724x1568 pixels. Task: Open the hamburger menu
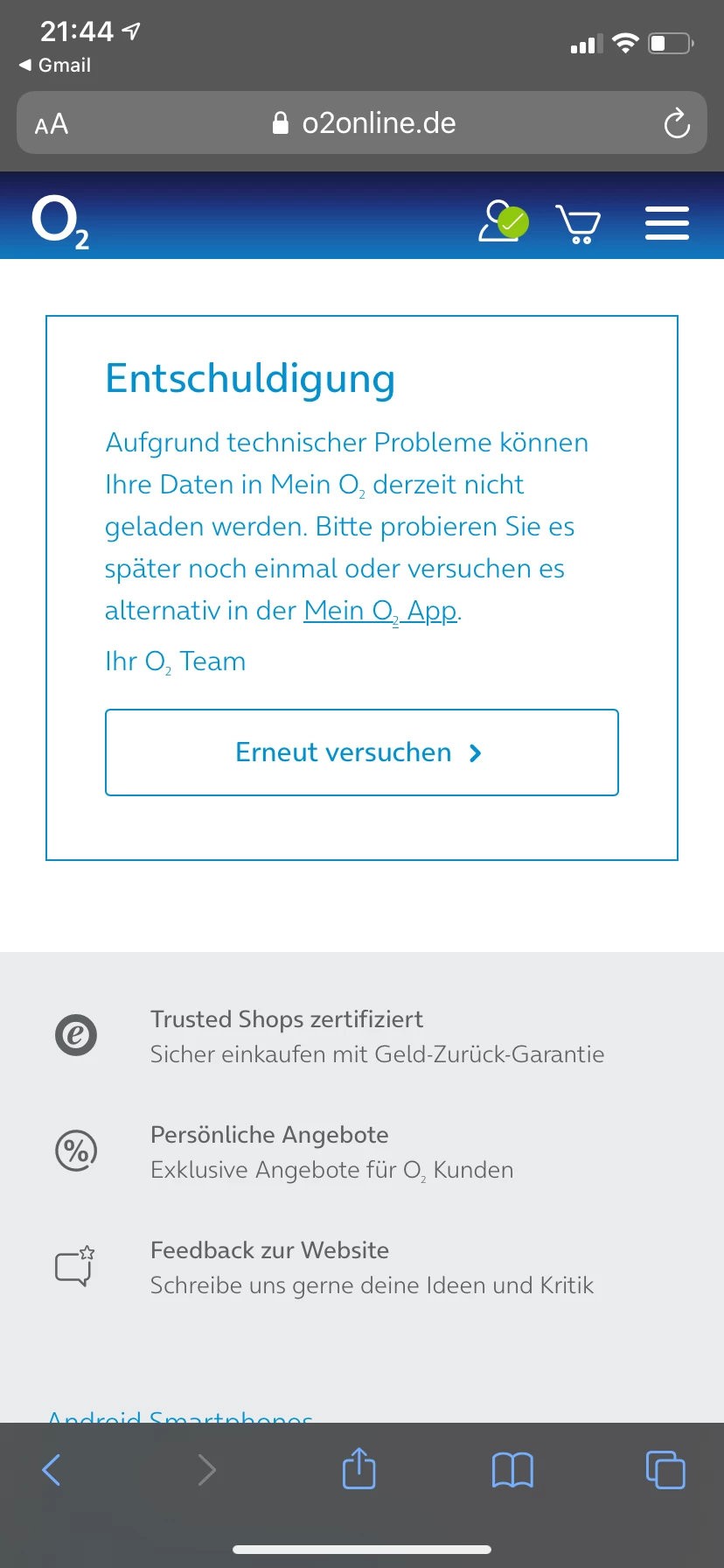pyautogui.click(x=666, y=223)
